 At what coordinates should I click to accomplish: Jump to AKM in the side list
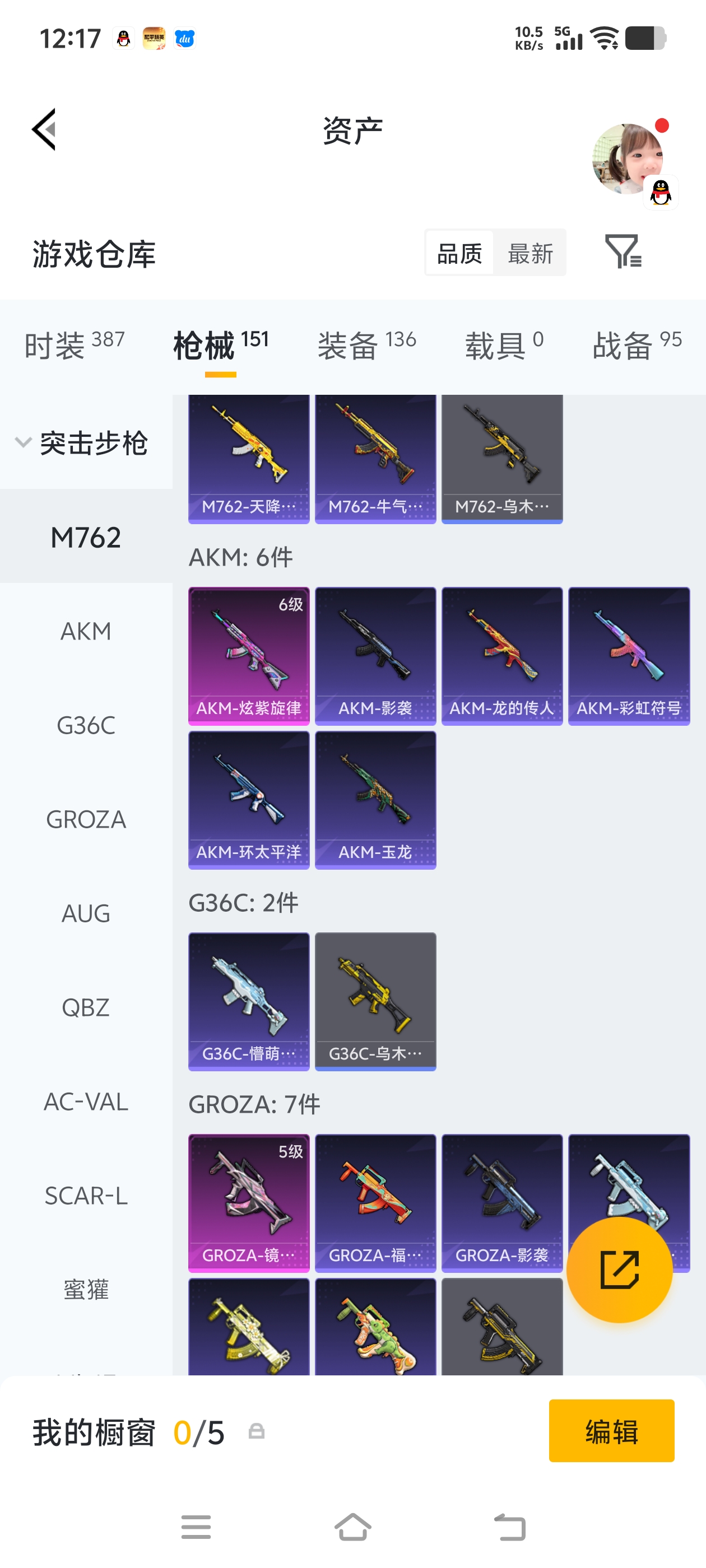click(86, 631)
